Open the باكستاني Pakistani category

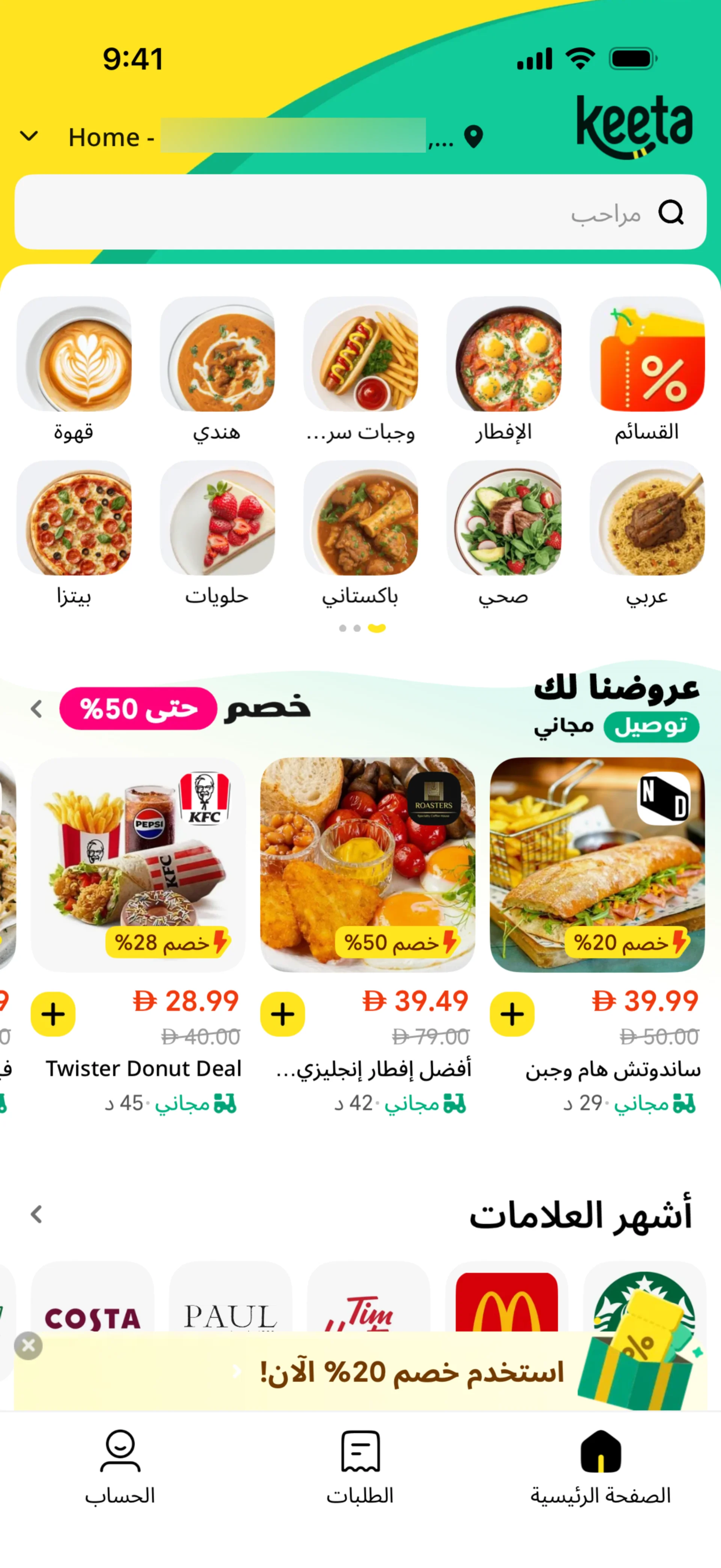coord(360,518)
